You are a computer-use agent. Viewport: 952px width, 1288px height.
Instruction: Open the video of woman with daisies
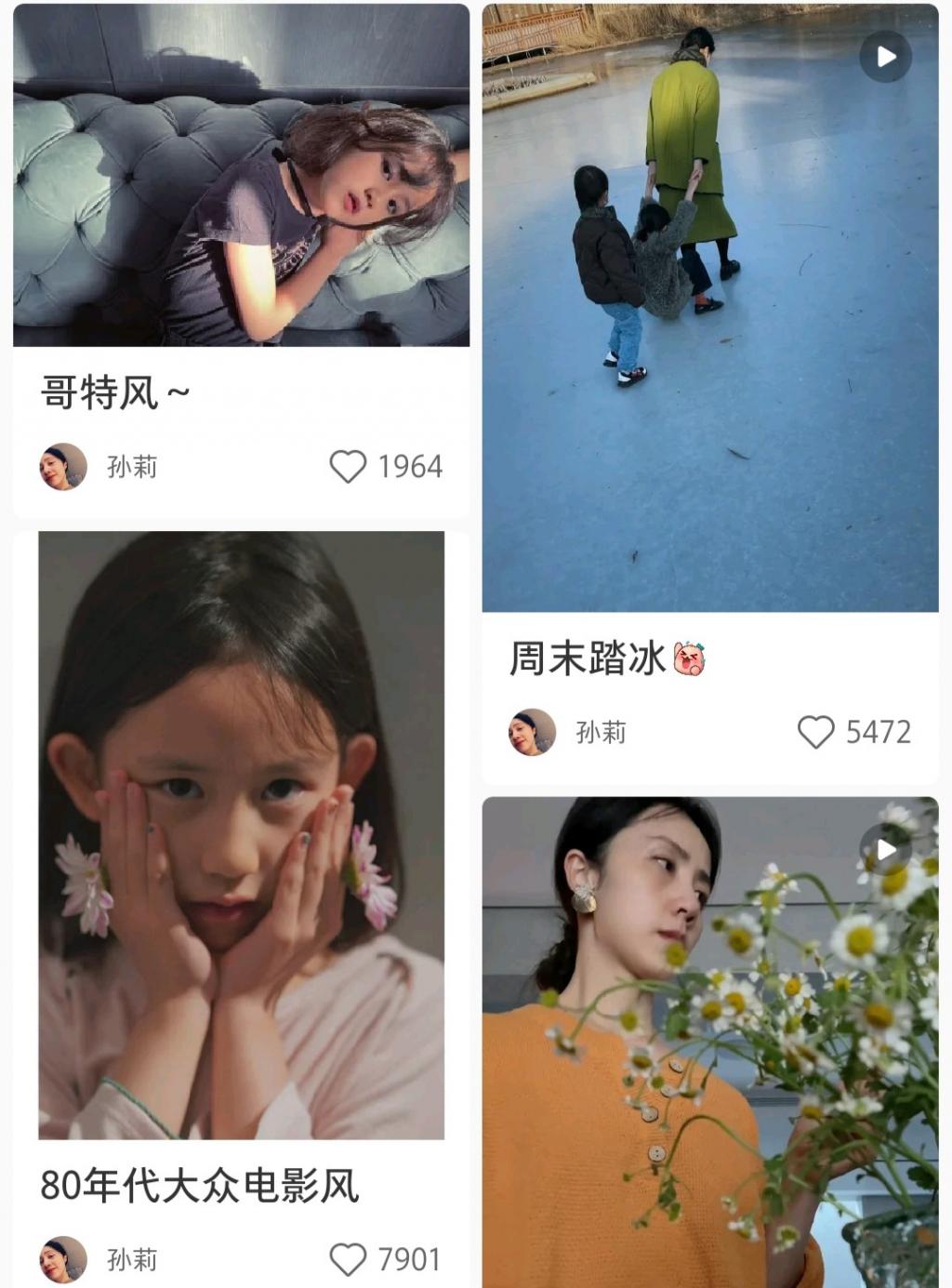coord(710,1042)
